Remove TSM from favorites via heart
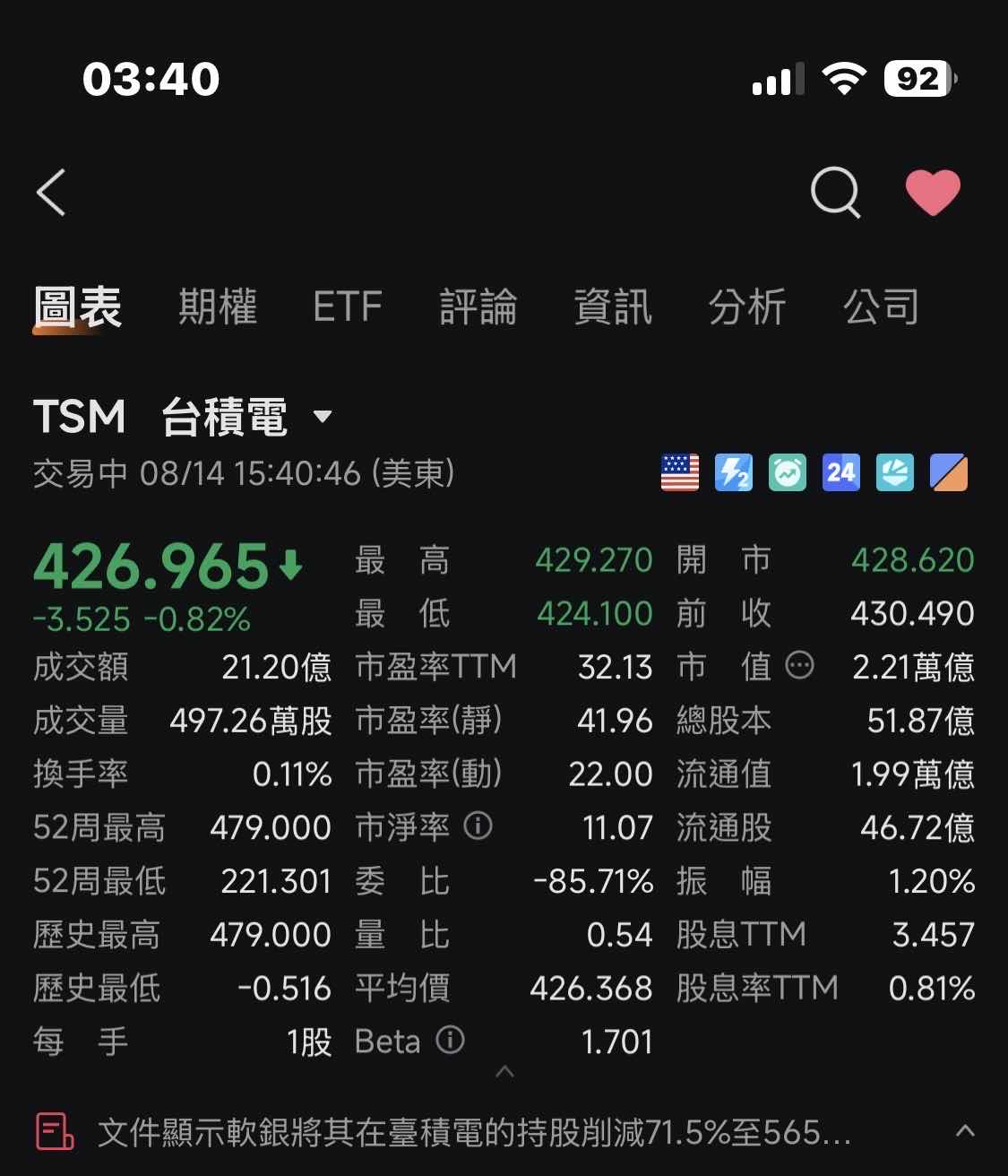 pyautogui.click(x=933, y=193)
